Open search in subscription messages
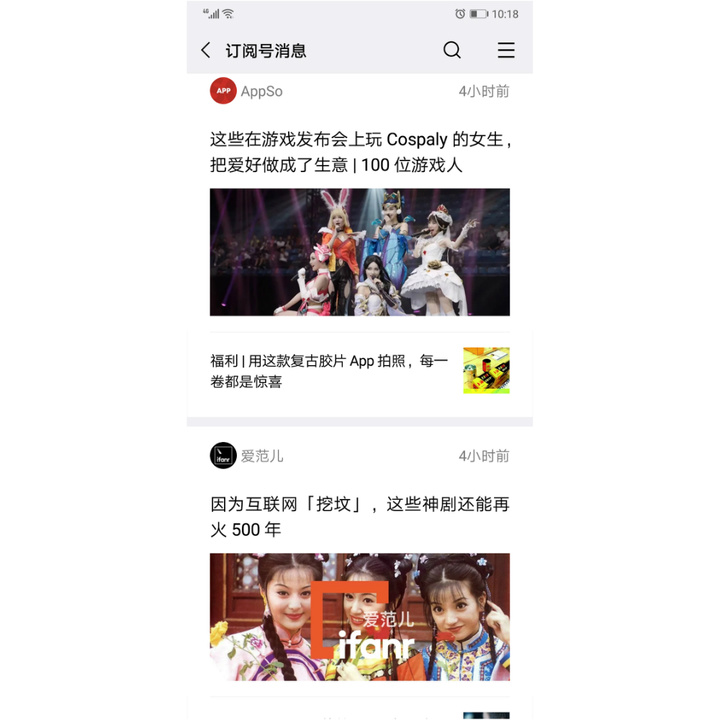The width and height of the screenshot is (720, 720). (452, 51)
